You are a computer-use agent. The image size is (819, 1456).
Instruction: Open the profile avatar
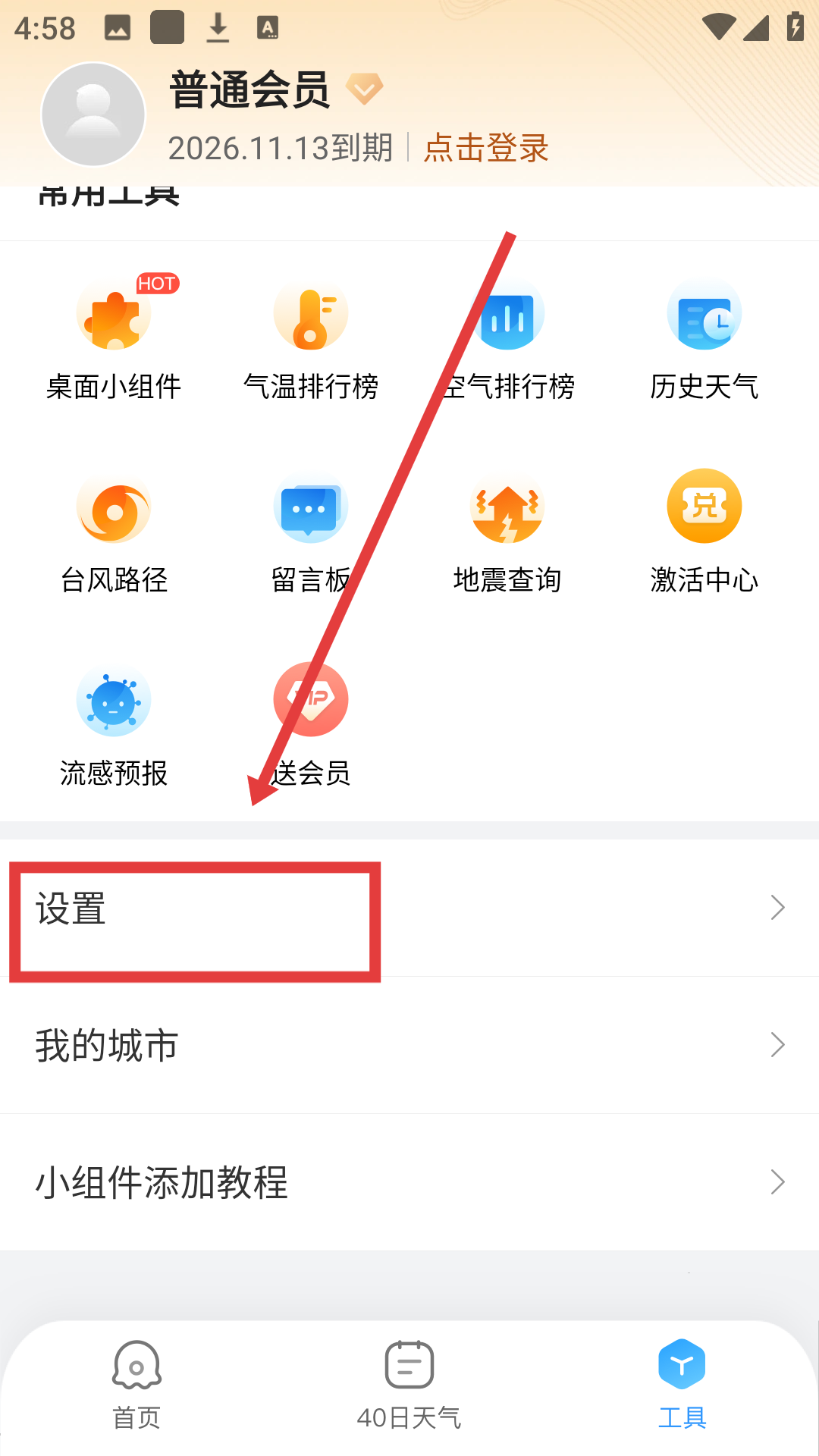[93, 115]
